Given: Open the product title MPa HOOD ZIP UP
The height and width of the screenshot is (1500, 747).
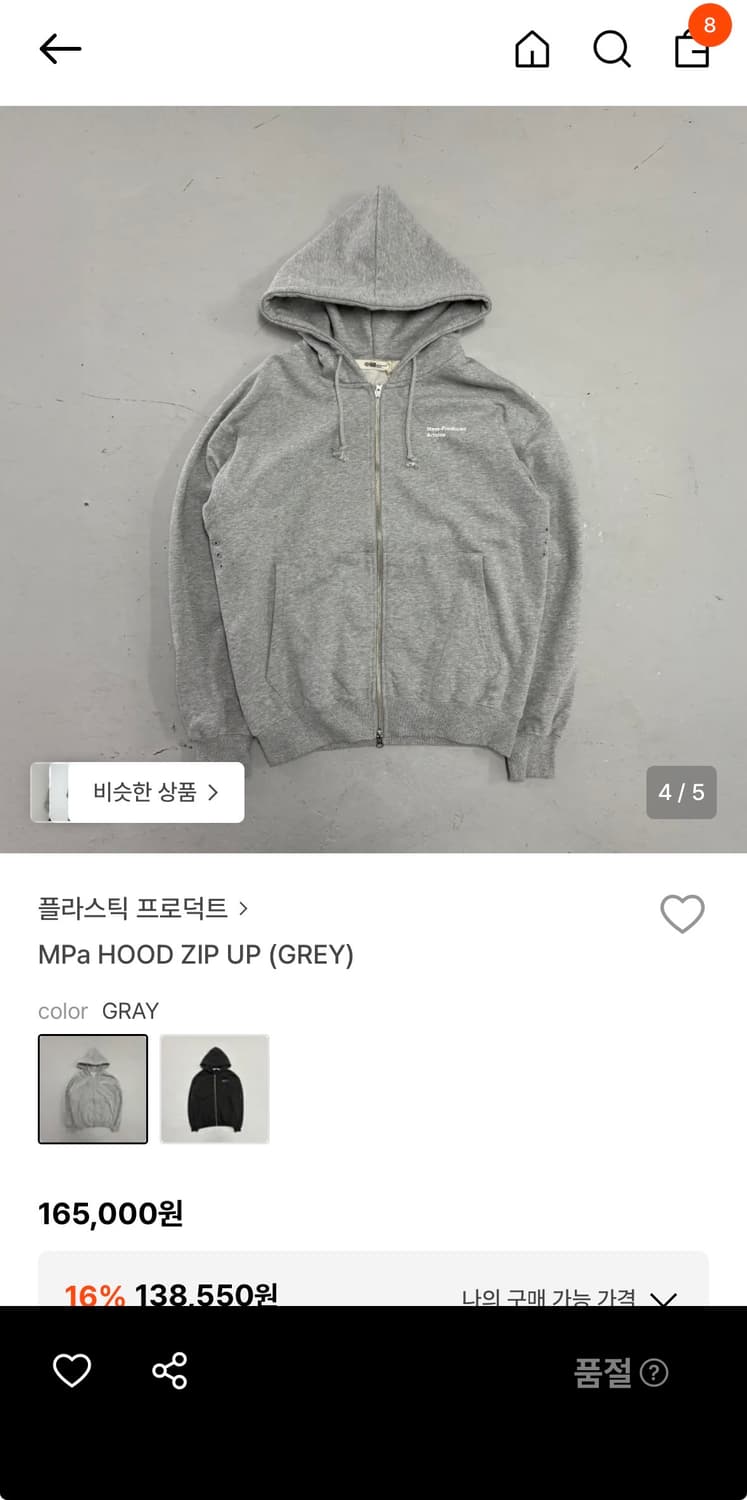Looking at the screenshot, I should coord(196,955).
